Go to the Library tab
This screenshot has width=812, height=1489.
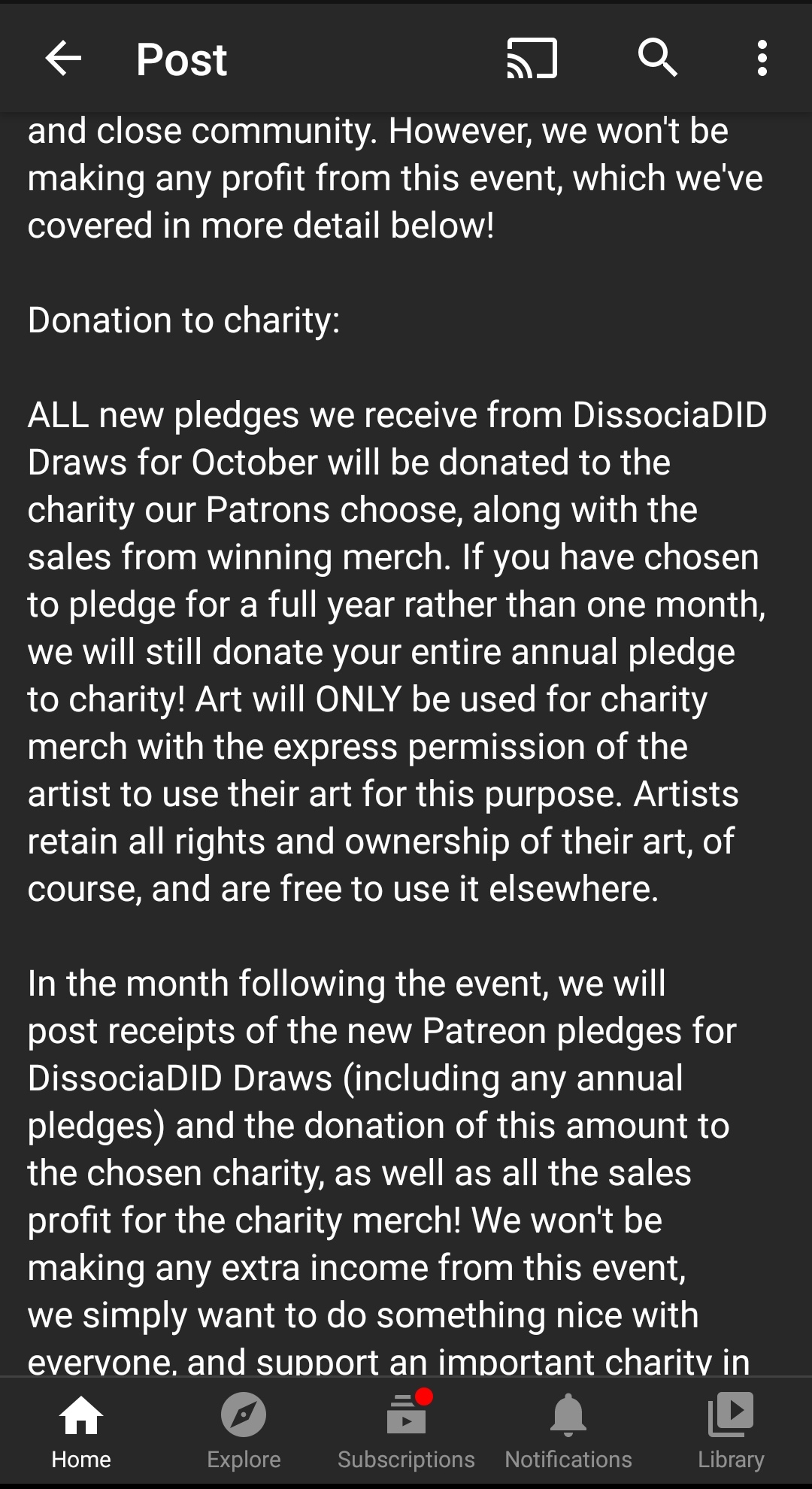pos(731,1432)
